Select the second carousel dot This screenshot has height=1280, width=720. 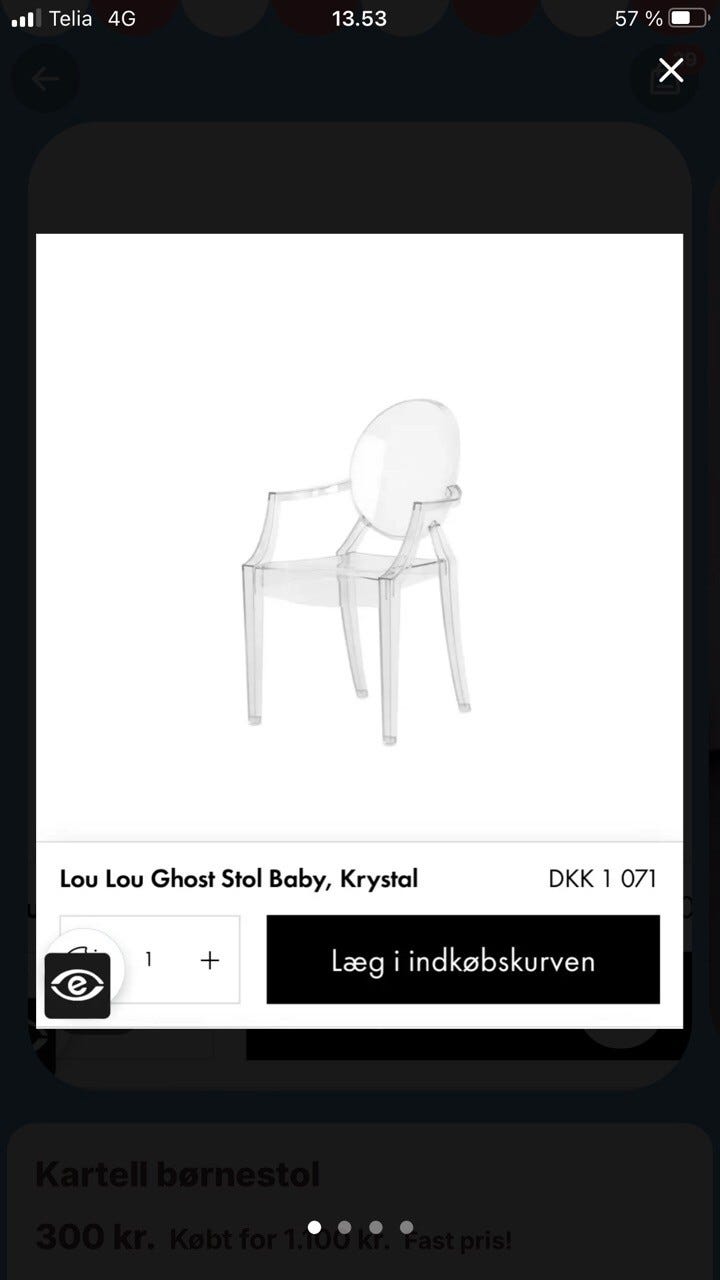click(344, 1225)
